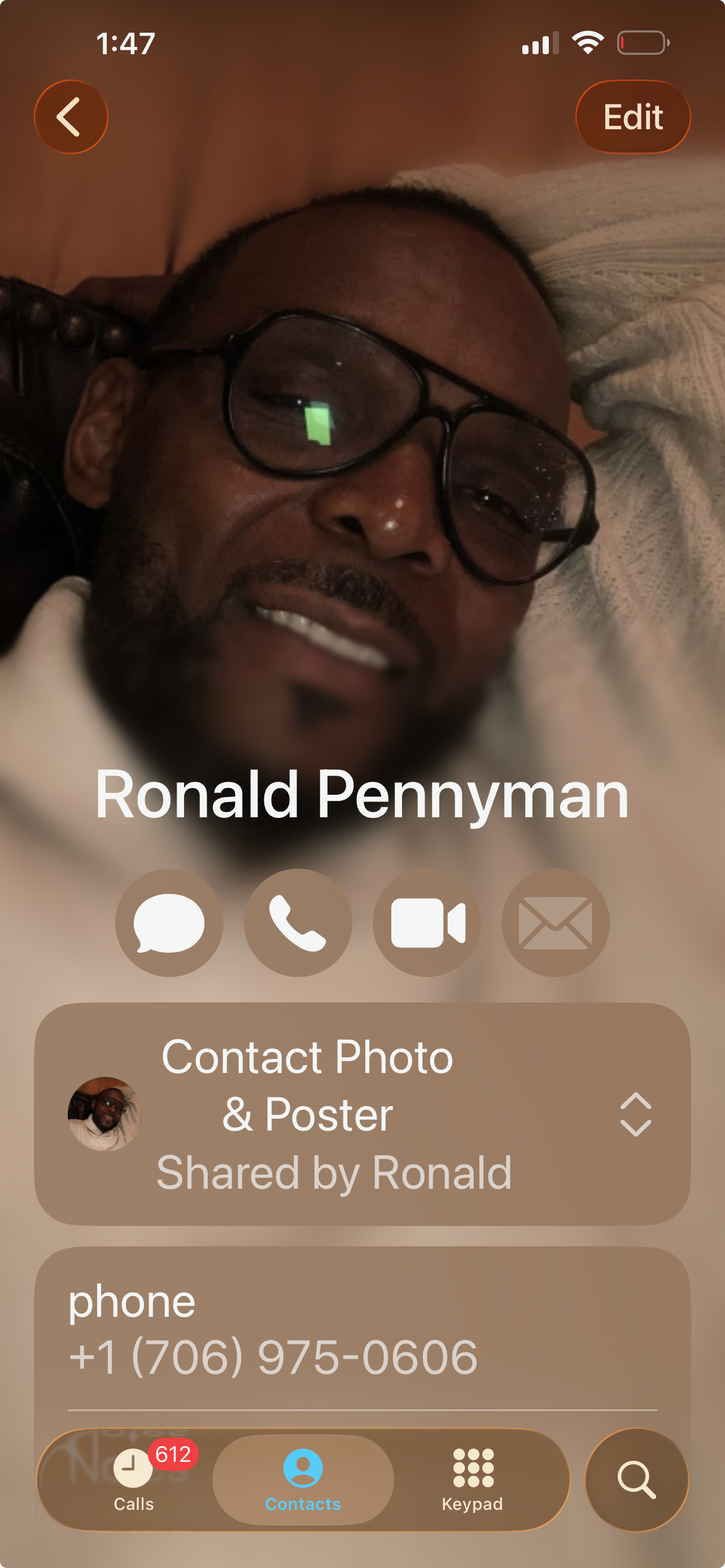The image size is (725, 1568).
Task: Tap the back chevron to leave contact card
Action: click(71, 116)
